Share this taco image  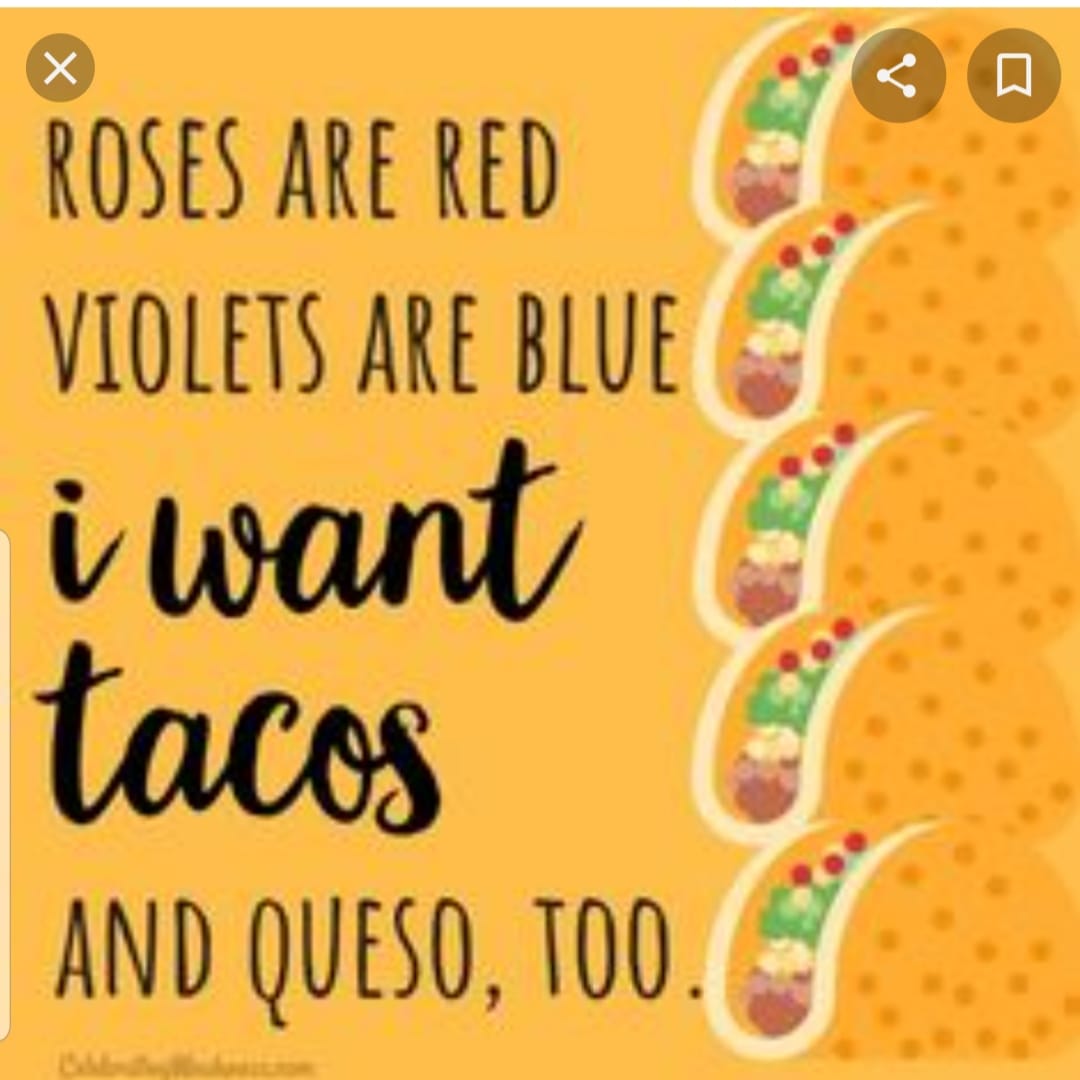[x=897, y=76]
